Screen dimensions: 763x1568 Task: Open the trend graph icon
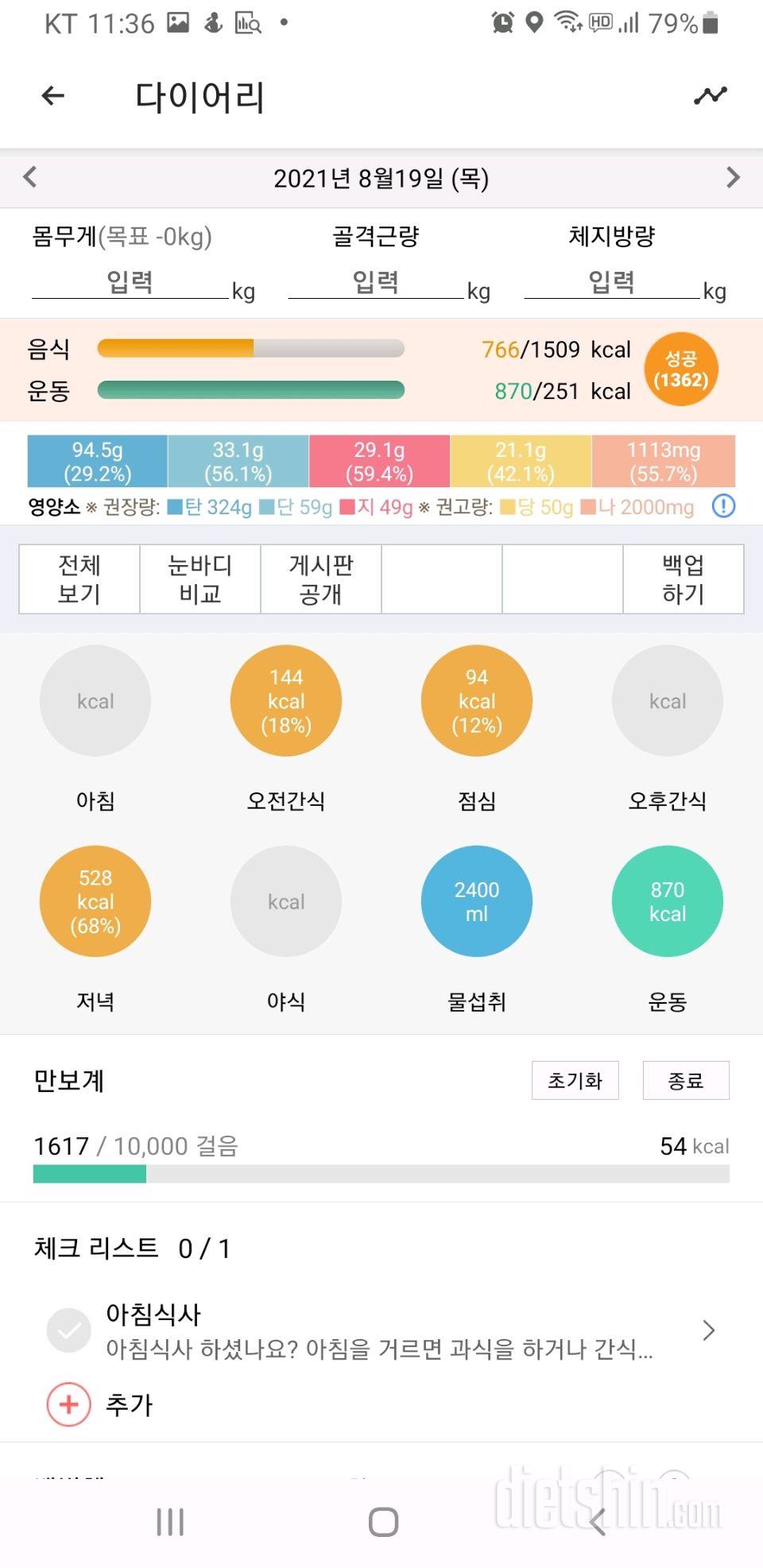710,95
